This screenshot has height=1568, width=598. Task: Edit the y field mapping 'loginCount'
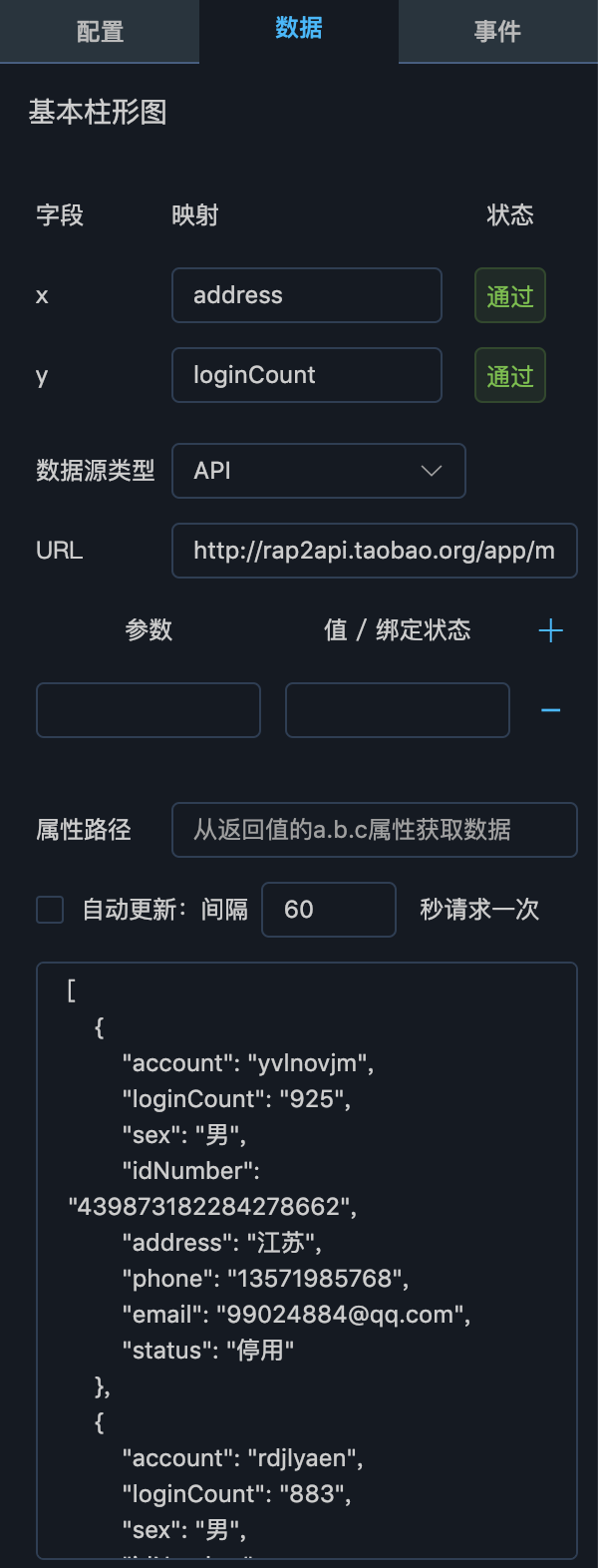click(306, 375)
